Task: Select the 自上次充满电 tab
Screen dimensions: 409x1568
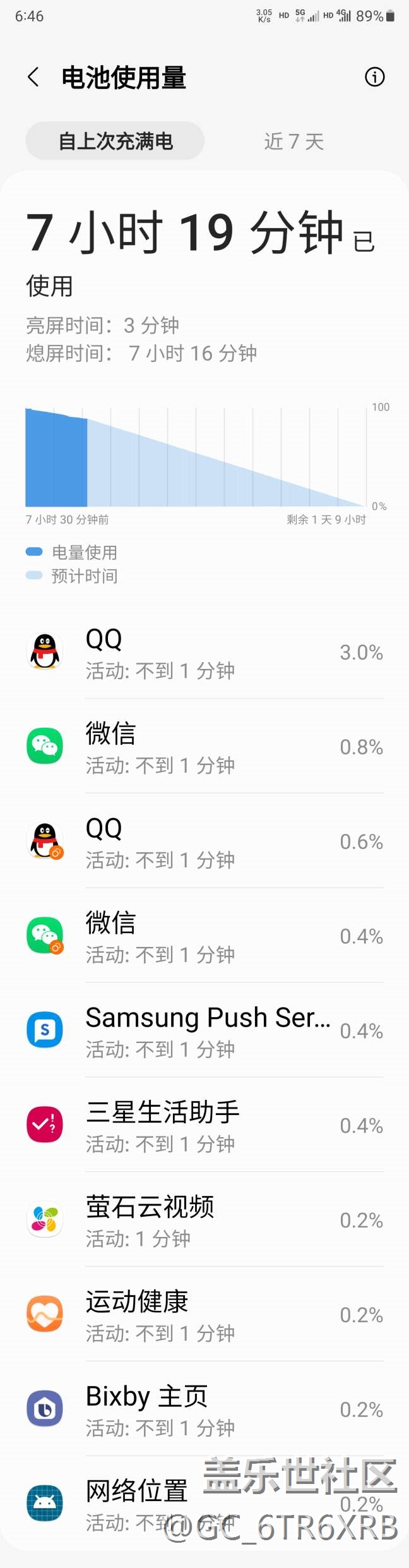Action: [116, 141]
